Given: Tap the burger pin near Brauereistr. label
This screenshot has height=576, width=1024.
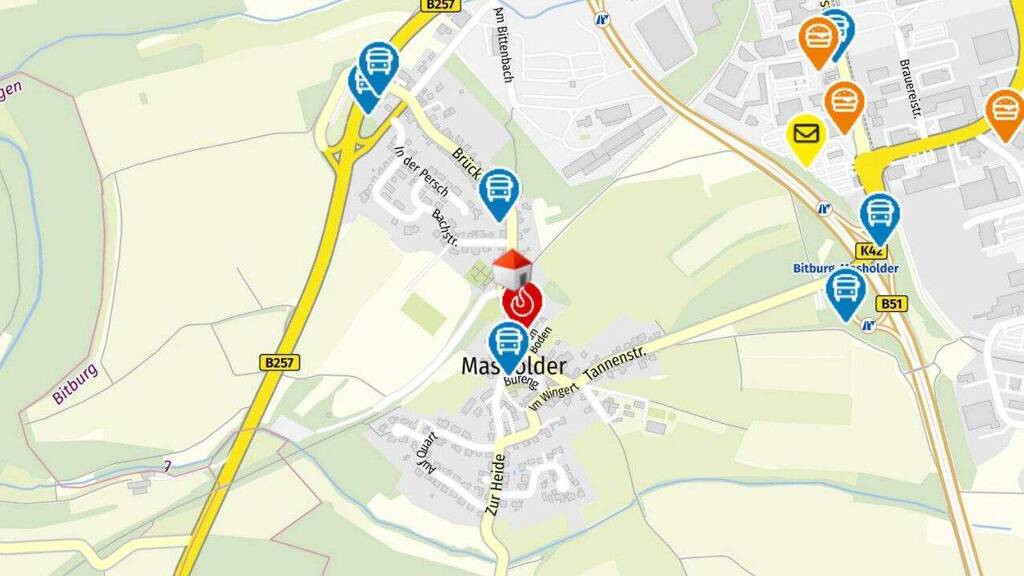Looking at the screenshot, I should (1006, 115).
